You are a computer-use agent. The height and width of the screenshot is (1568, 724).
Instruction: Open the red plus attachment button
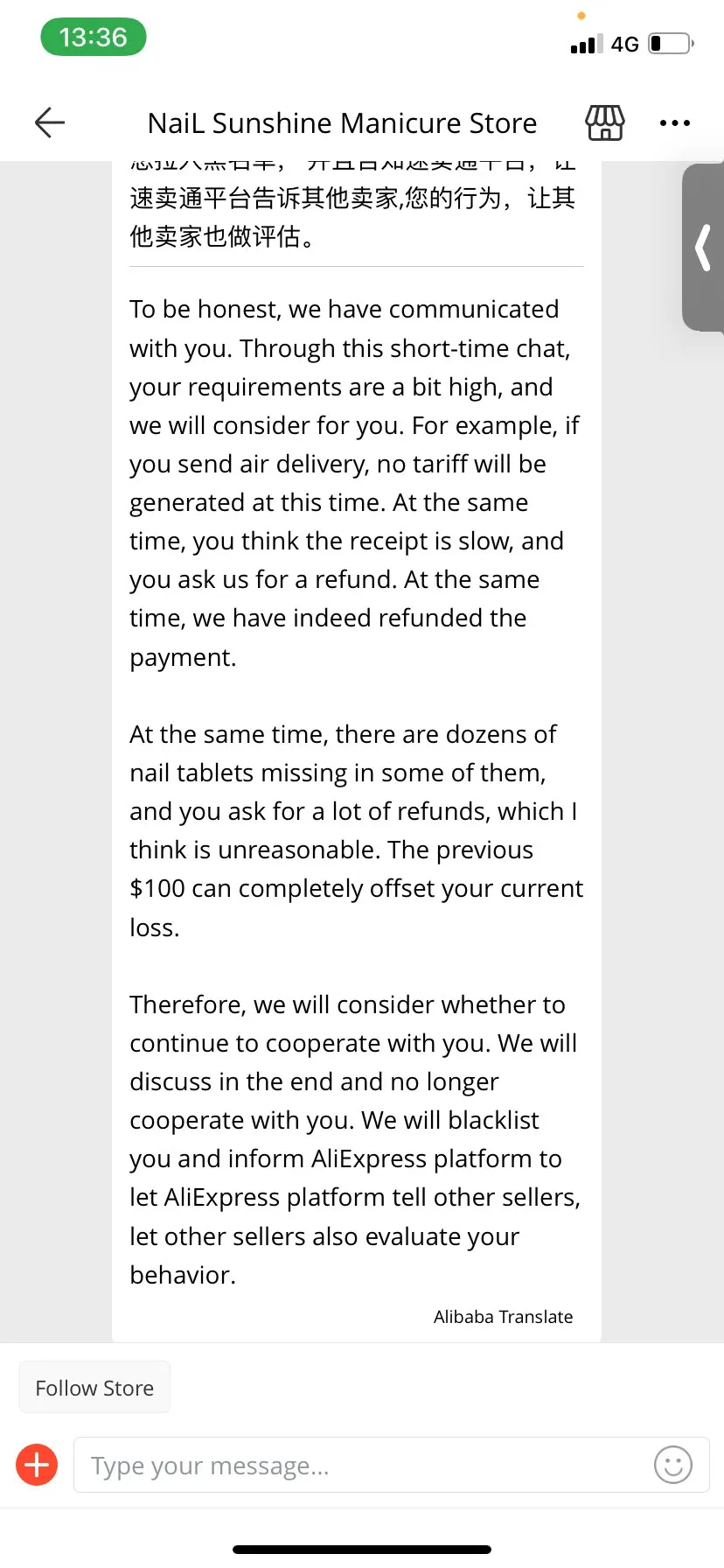37,1465
